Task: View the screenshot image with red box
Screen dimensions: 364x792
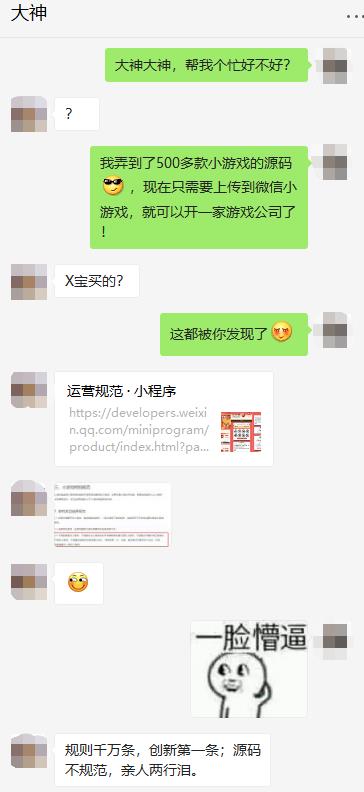Action: (x=112, y=515)
